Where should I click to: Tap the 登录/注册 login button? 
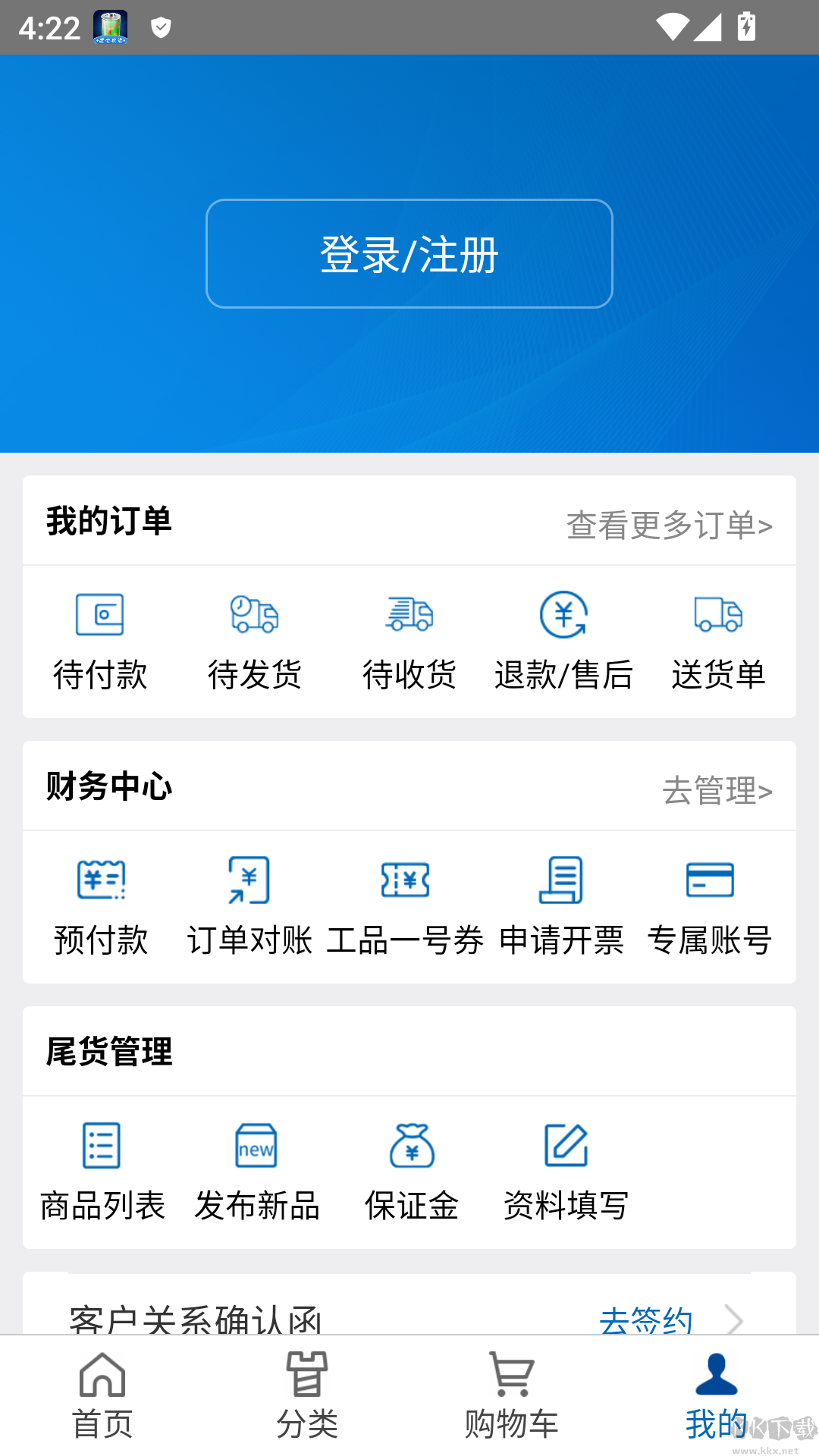[409, 253]
